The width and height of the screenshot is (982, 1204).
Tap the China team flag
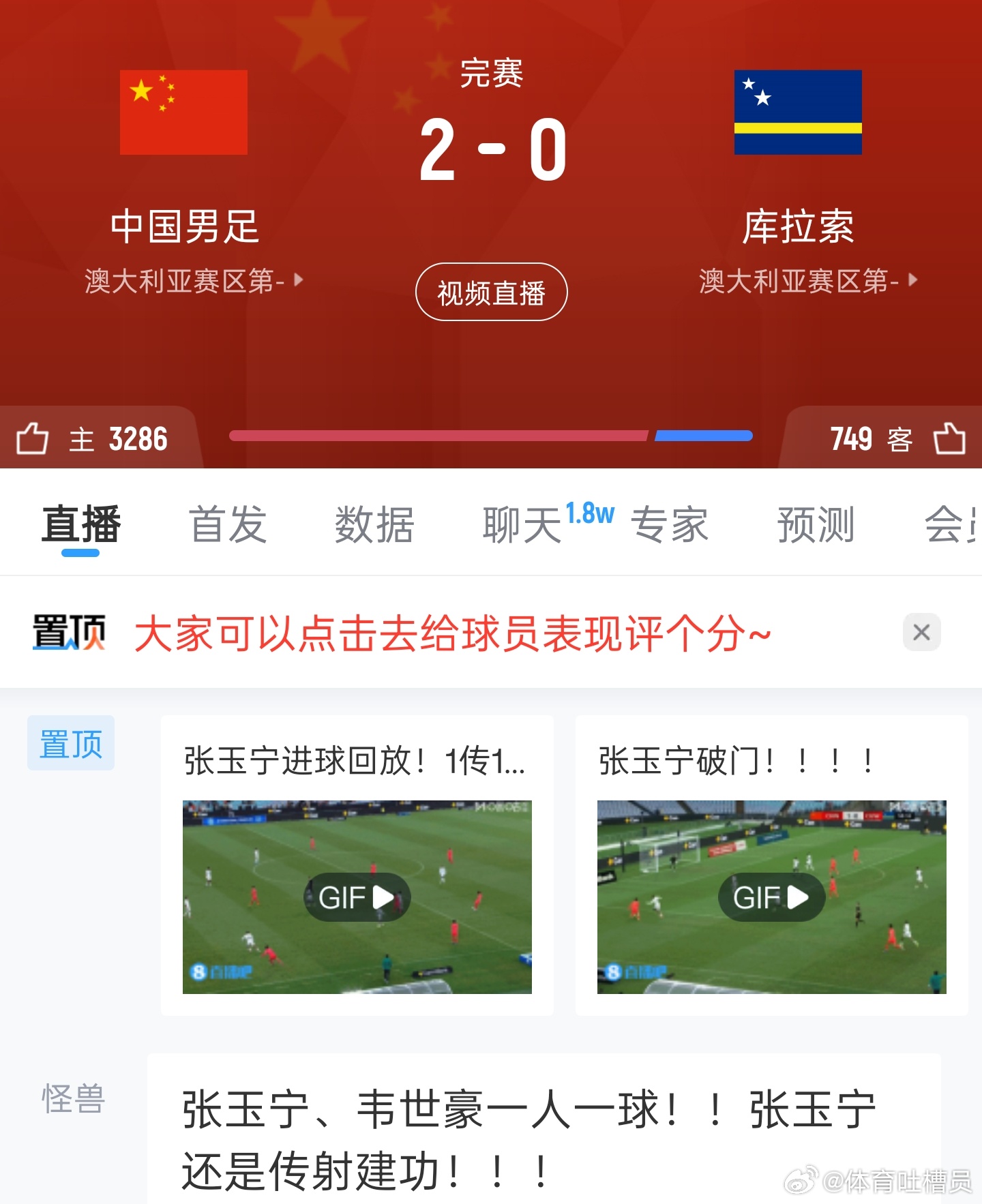[x=183, y=113]
